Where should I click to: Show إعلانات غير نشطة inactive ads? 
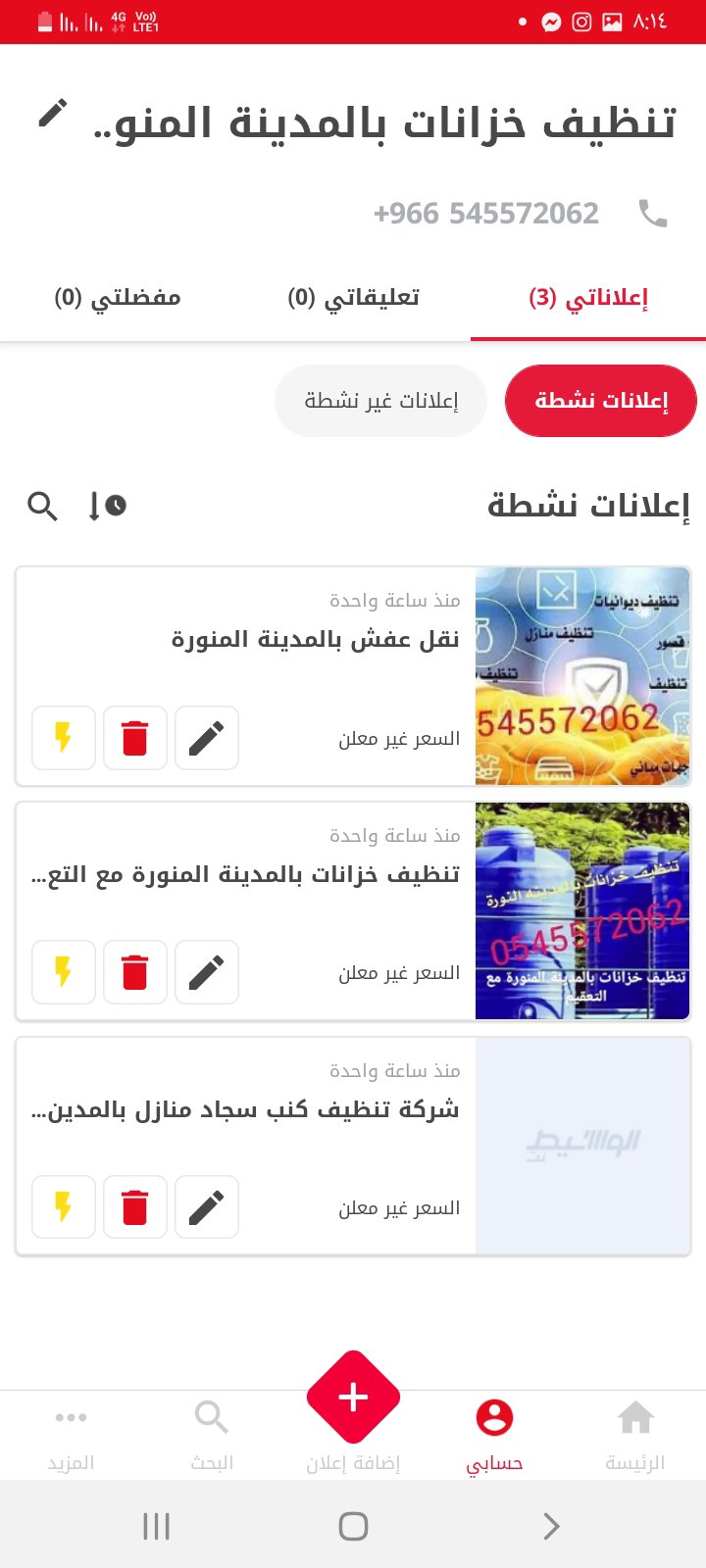click(x=380, y=401)
